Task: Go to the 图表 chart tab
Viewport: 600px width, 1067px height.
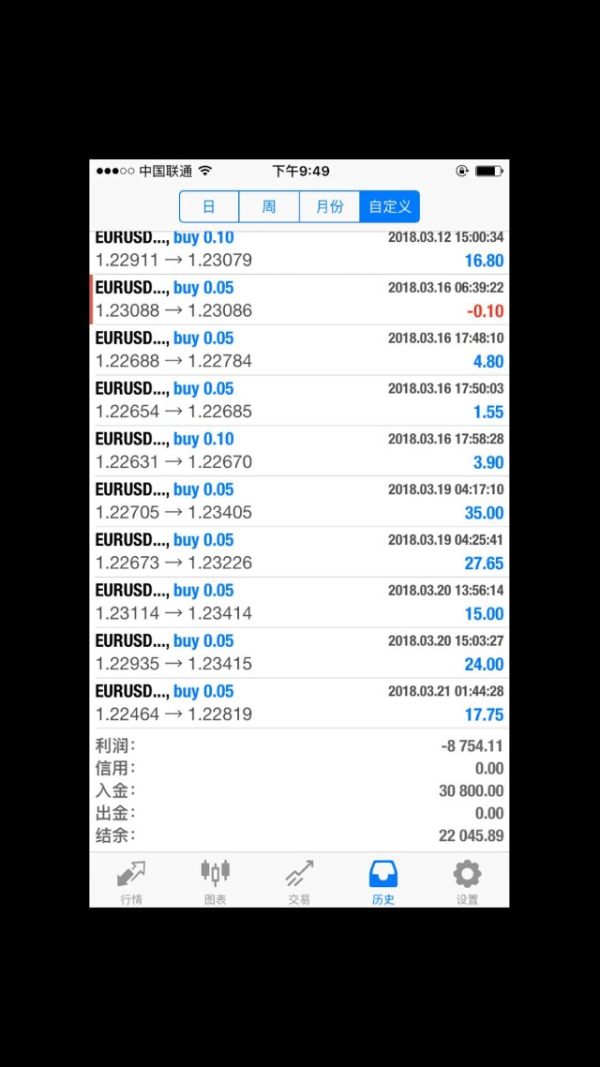Action: pyautogui.click(x=215, y=881)
